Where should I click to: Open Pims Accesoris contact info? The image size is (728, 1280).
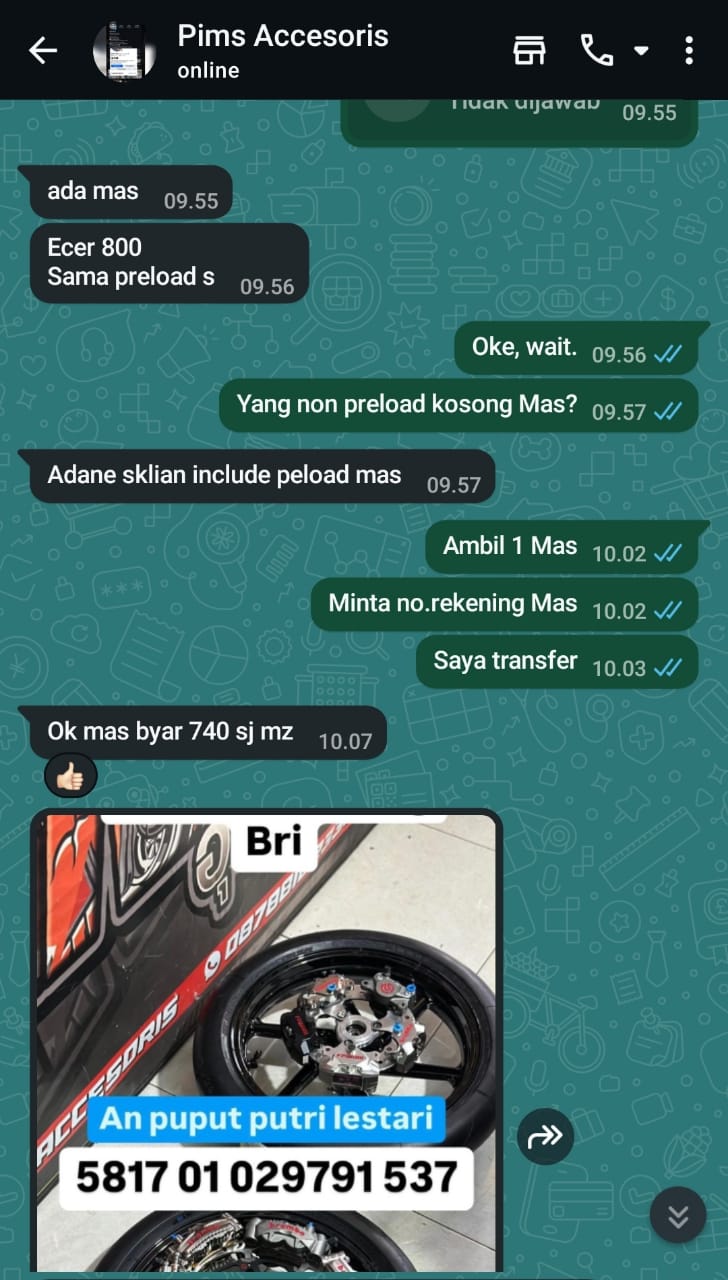(282, 51)
